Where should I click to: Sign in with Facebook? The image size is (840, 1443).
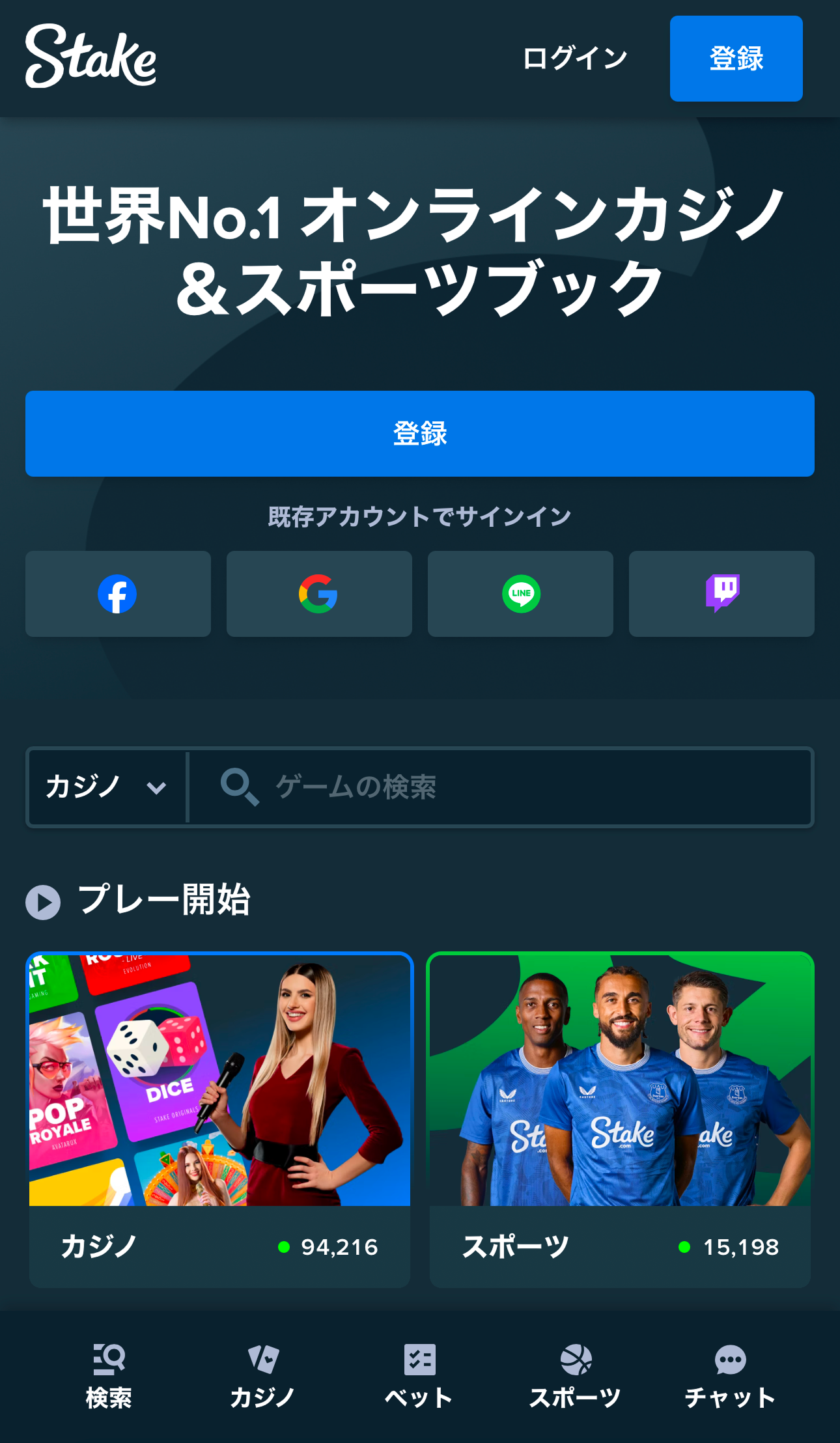point(118,594)
